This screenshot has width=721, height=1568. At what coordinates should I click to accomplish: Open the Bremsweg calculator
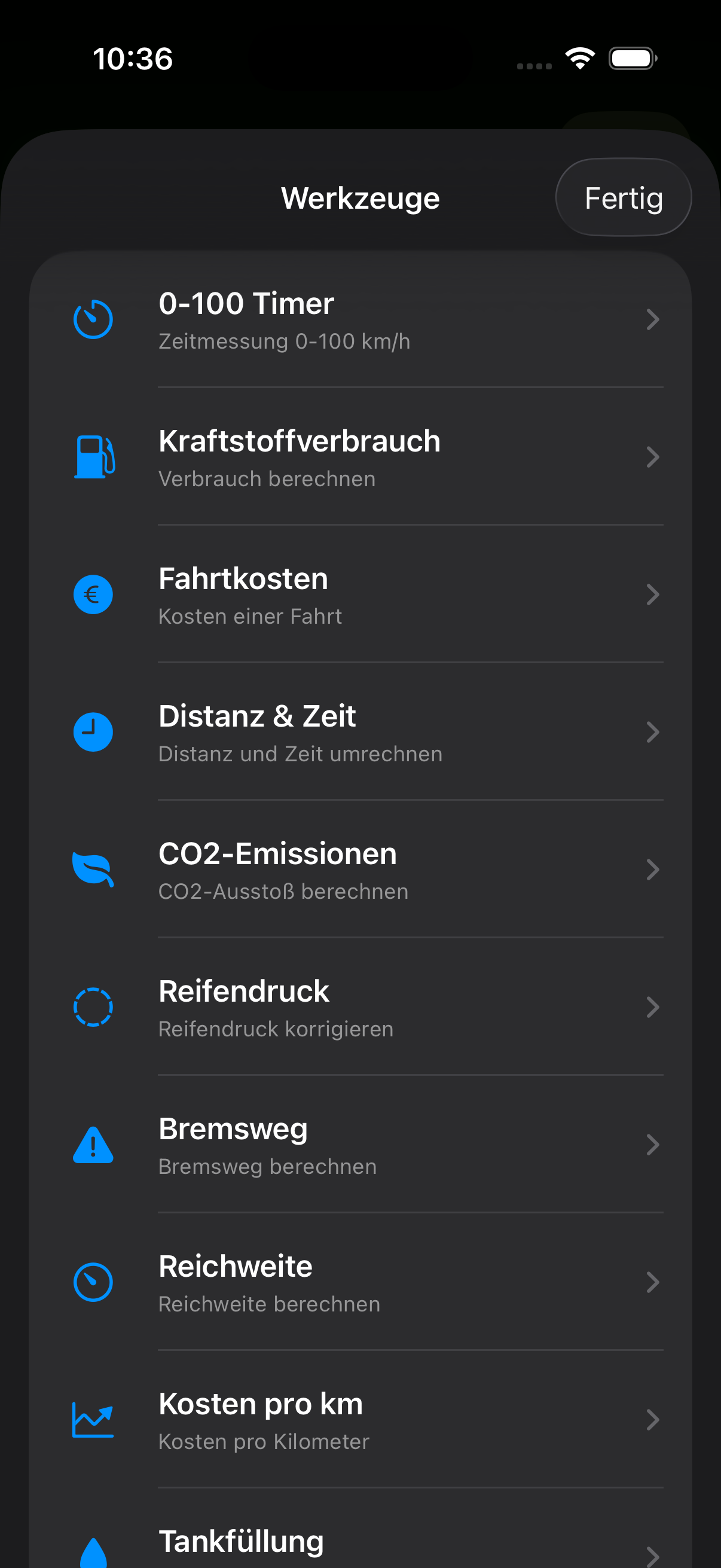(360, 1145)
